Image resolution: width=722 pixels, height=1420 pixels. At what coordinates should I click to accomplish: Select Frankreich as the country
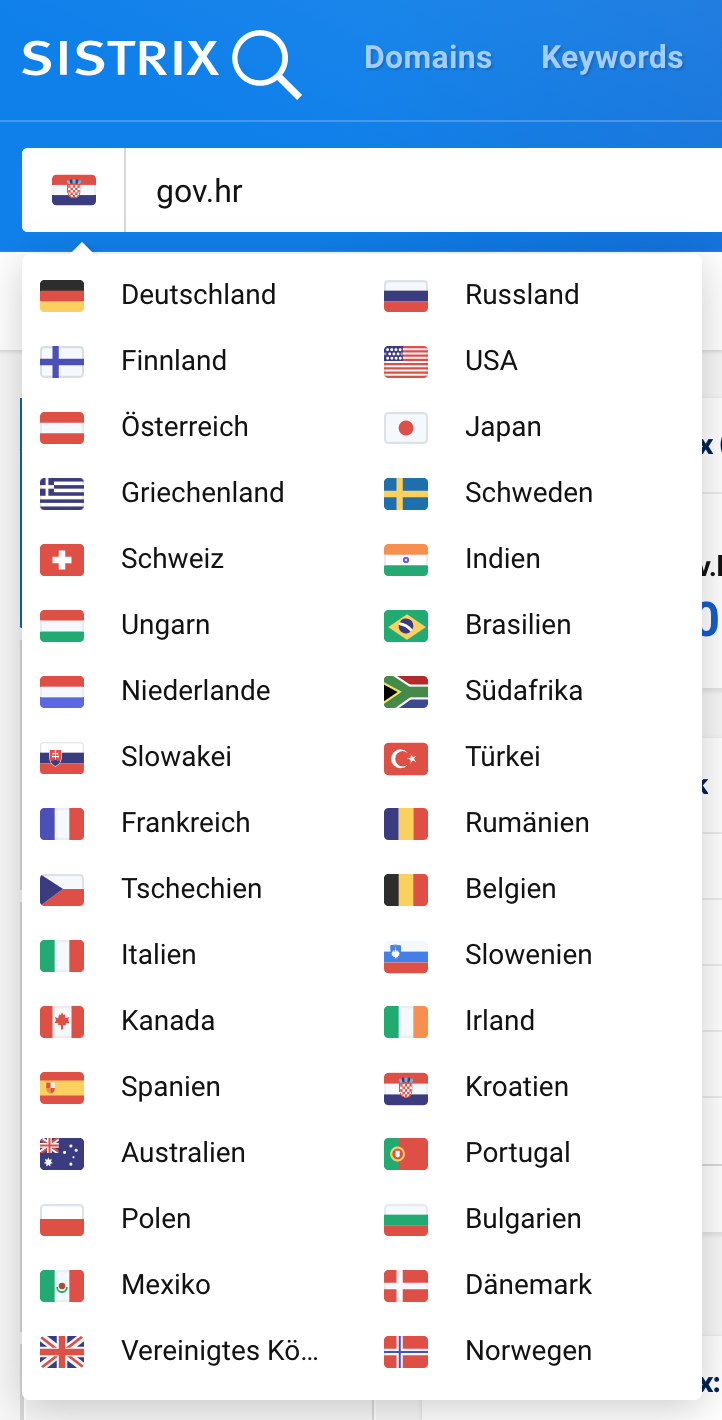(x=185, y=823)
